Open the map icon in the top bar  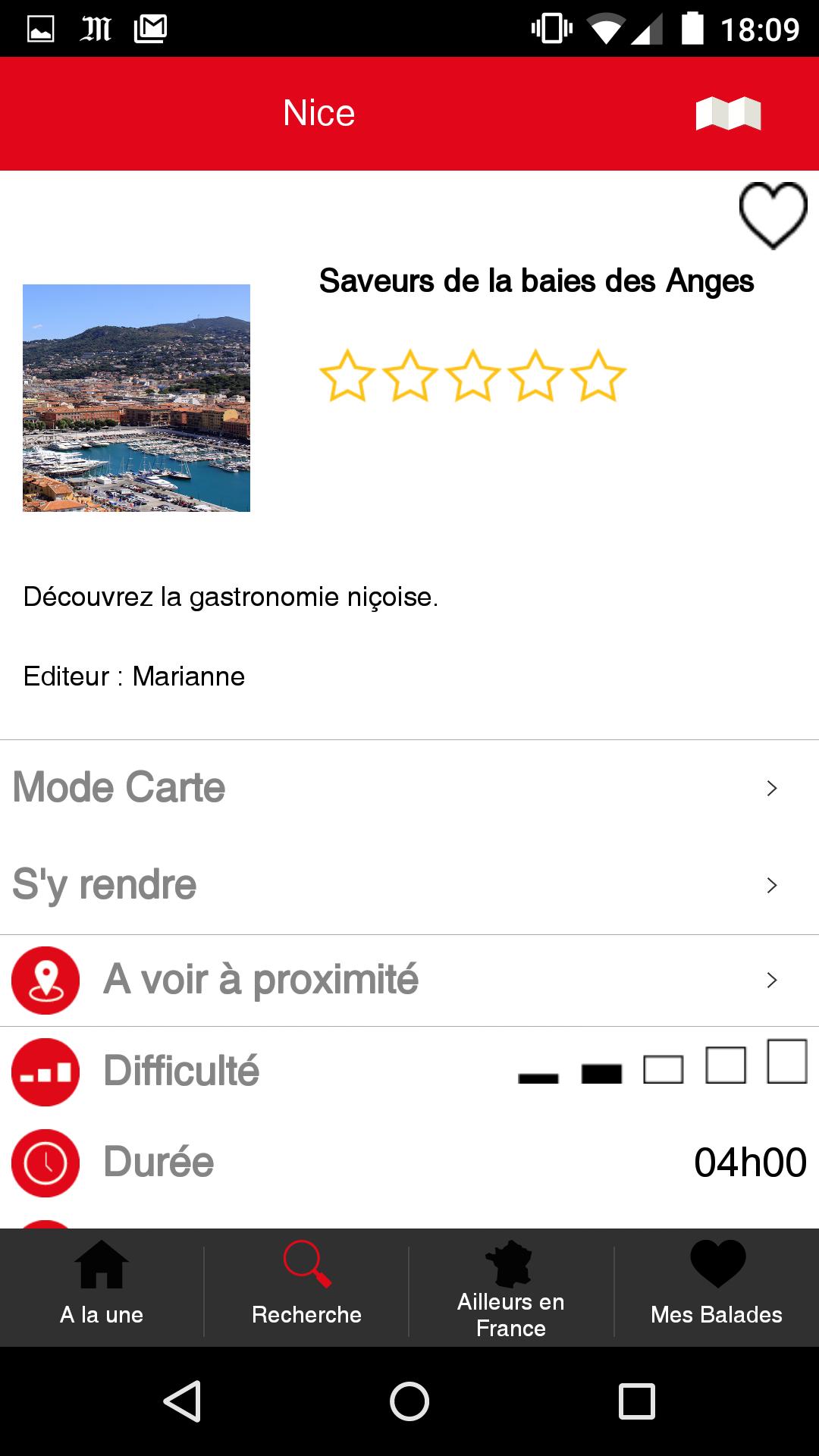[x=726, y=114]
